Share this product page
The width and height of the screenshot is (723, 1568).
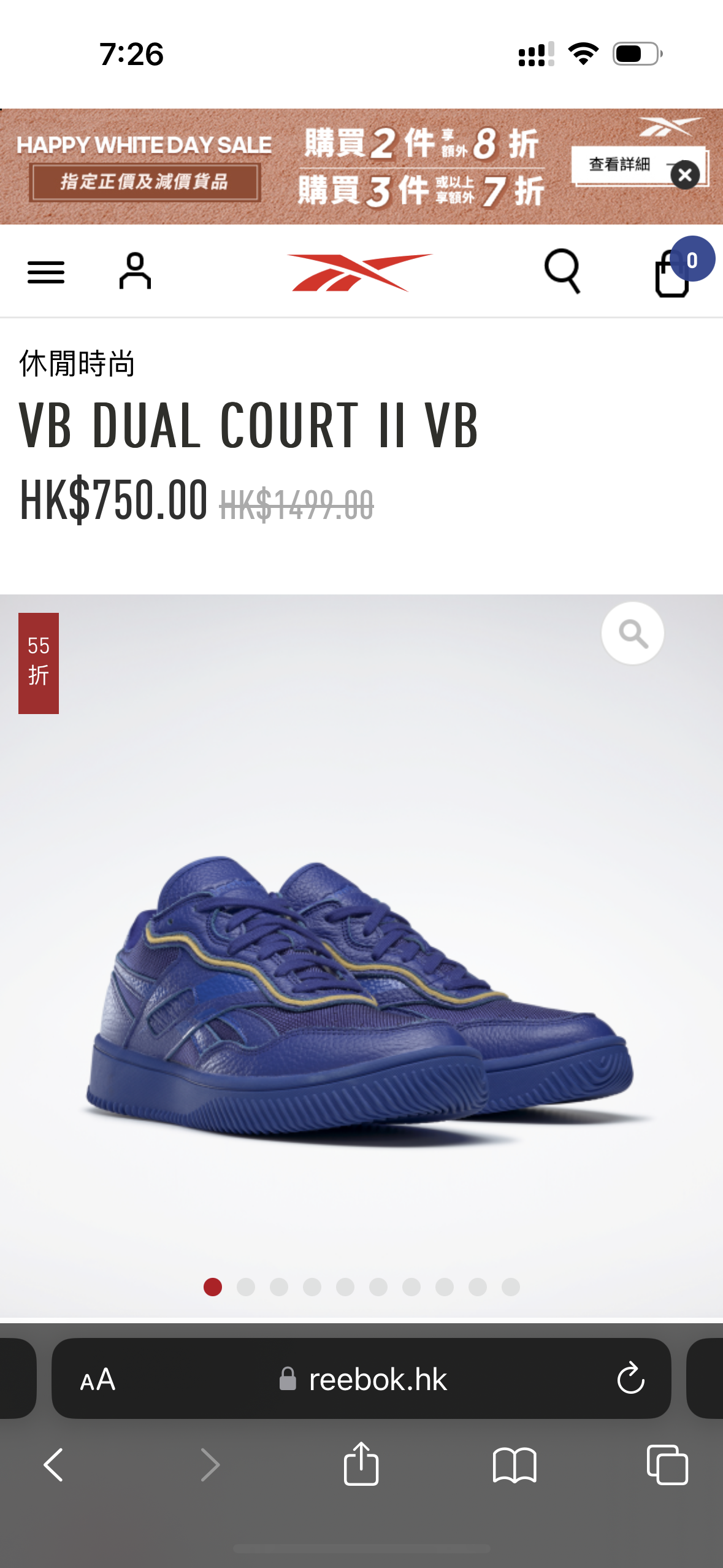click(361, 1464)
